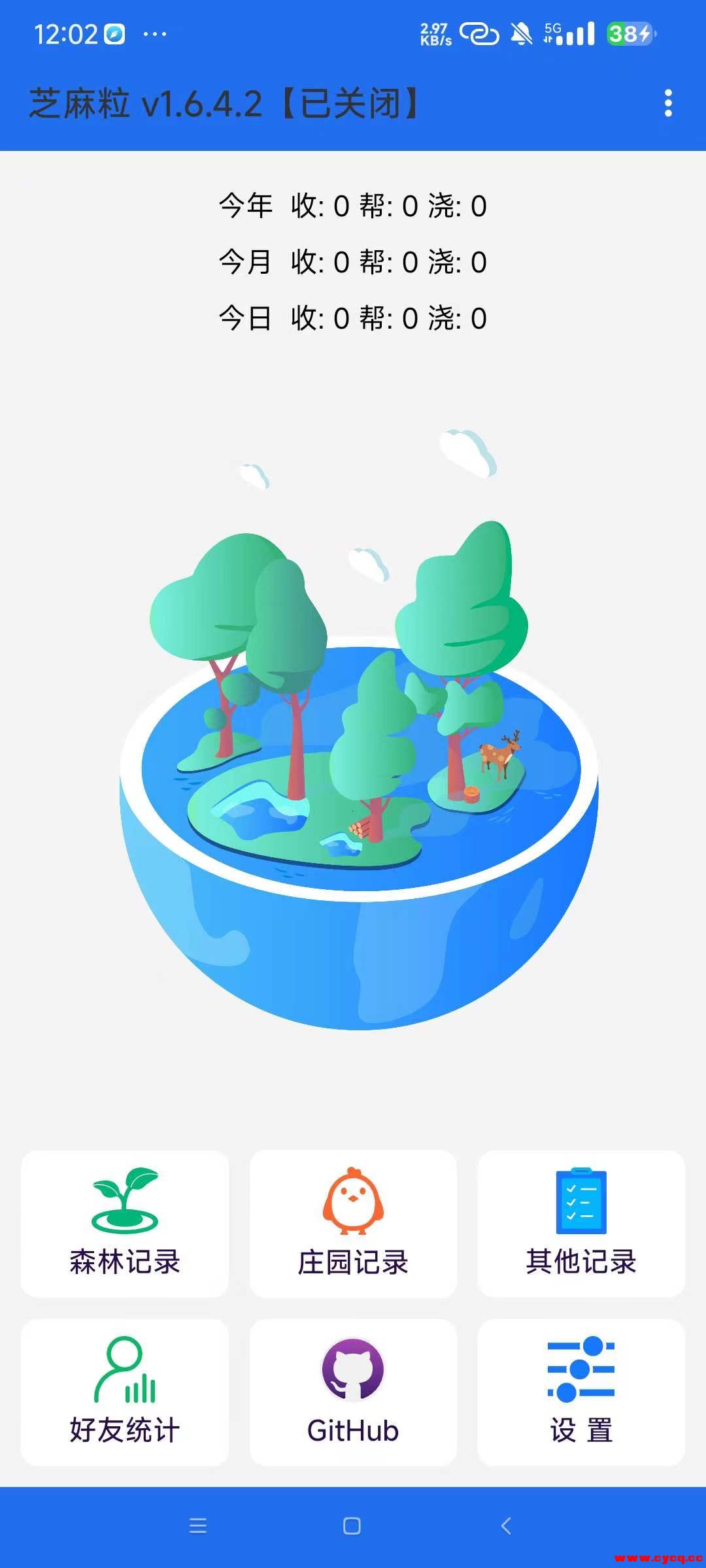Image resolution: width=706 pixels, height=1568 pixels.
Task: Open 森林记录 forest records
Action: click(x=125, y=1223)
